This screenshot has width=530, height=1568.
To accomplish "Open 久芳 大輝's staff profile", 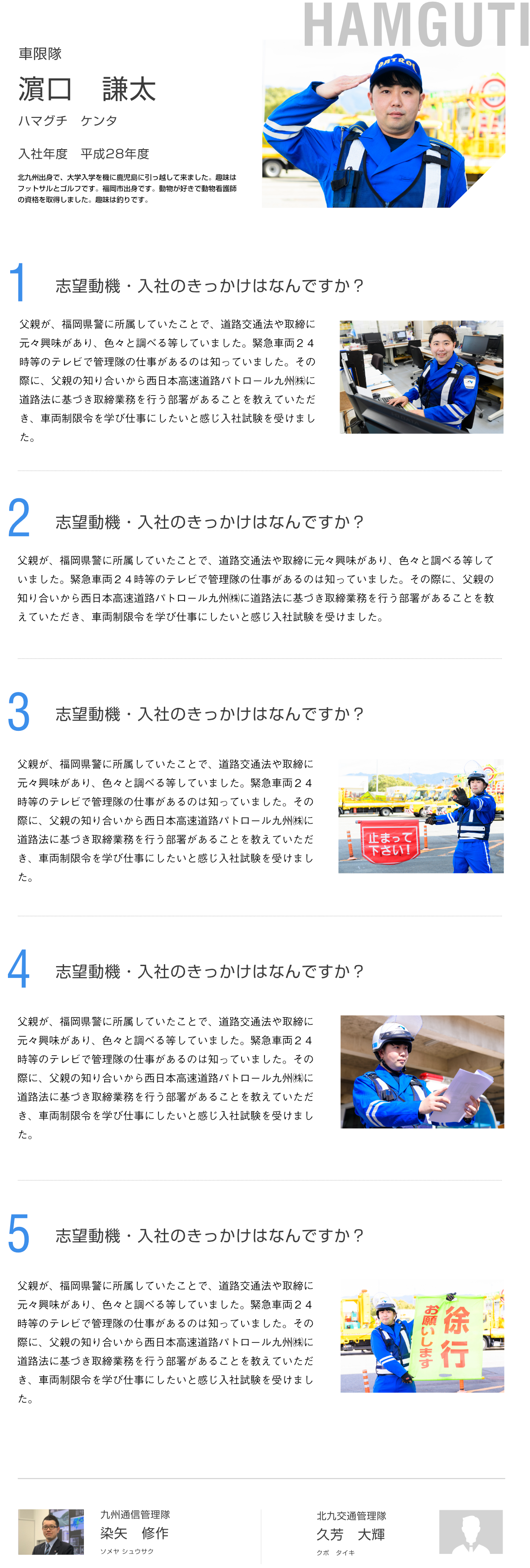I will 350,1534.
